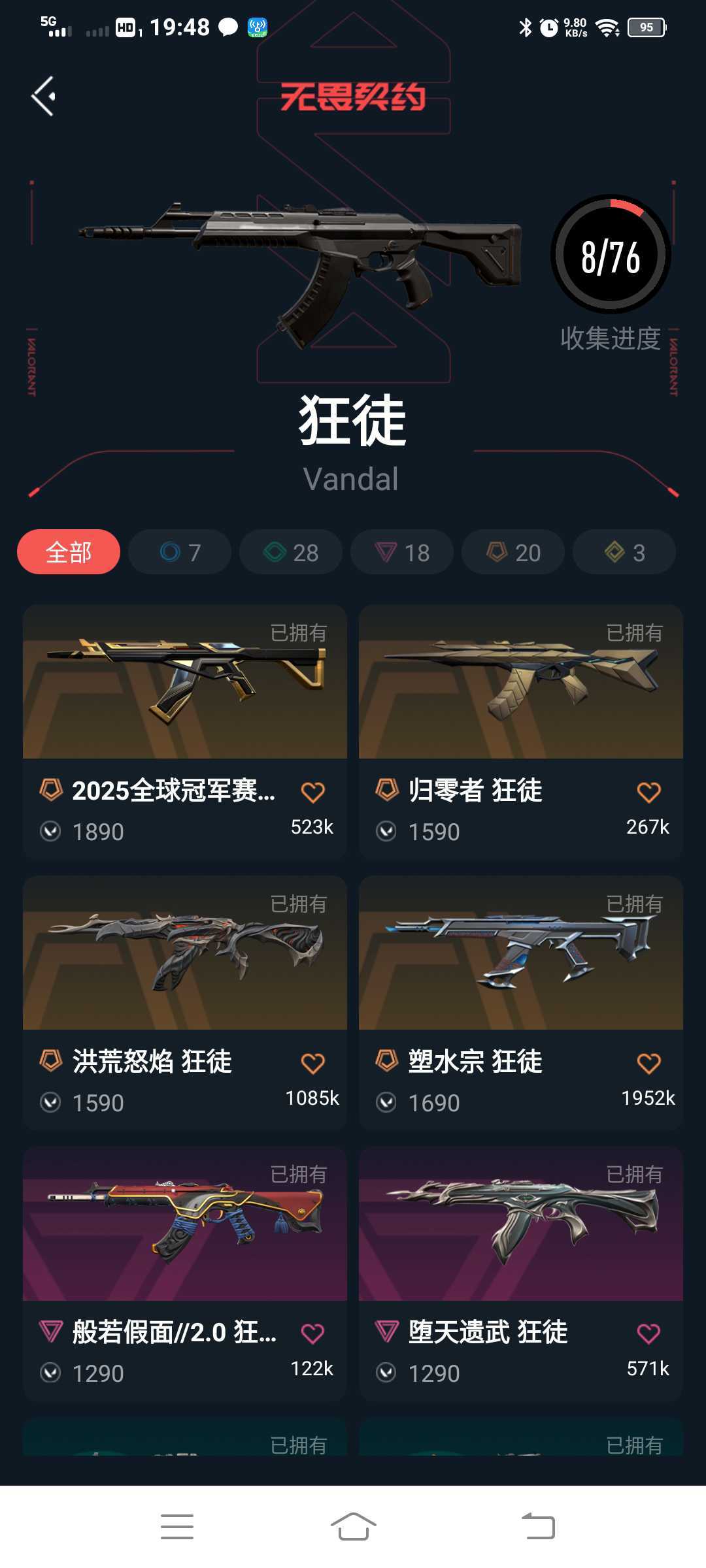Favorite the 堕天遗武 狂徒 skin
The image size is (706, 1568).
click(648, 1333)
